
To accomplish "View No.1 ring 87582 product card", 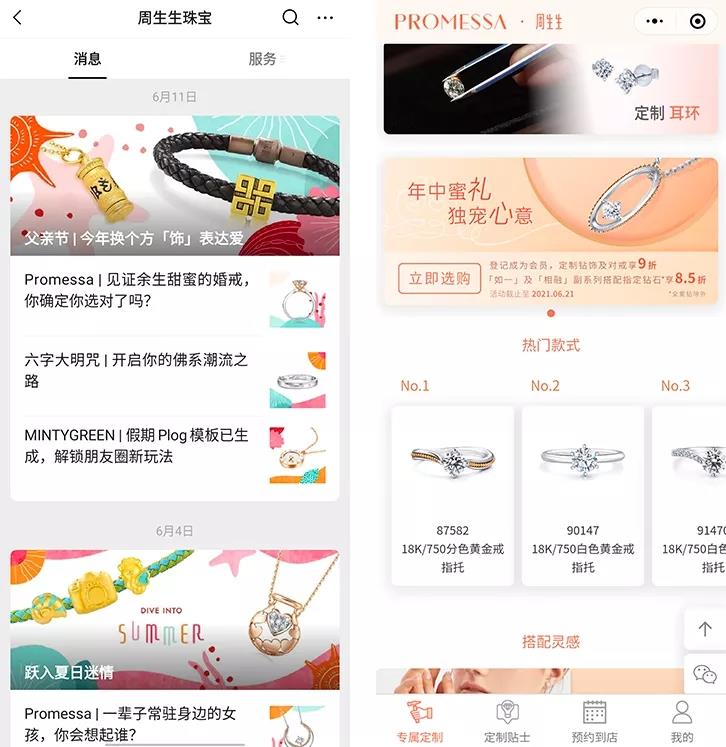I will (452, 495).
